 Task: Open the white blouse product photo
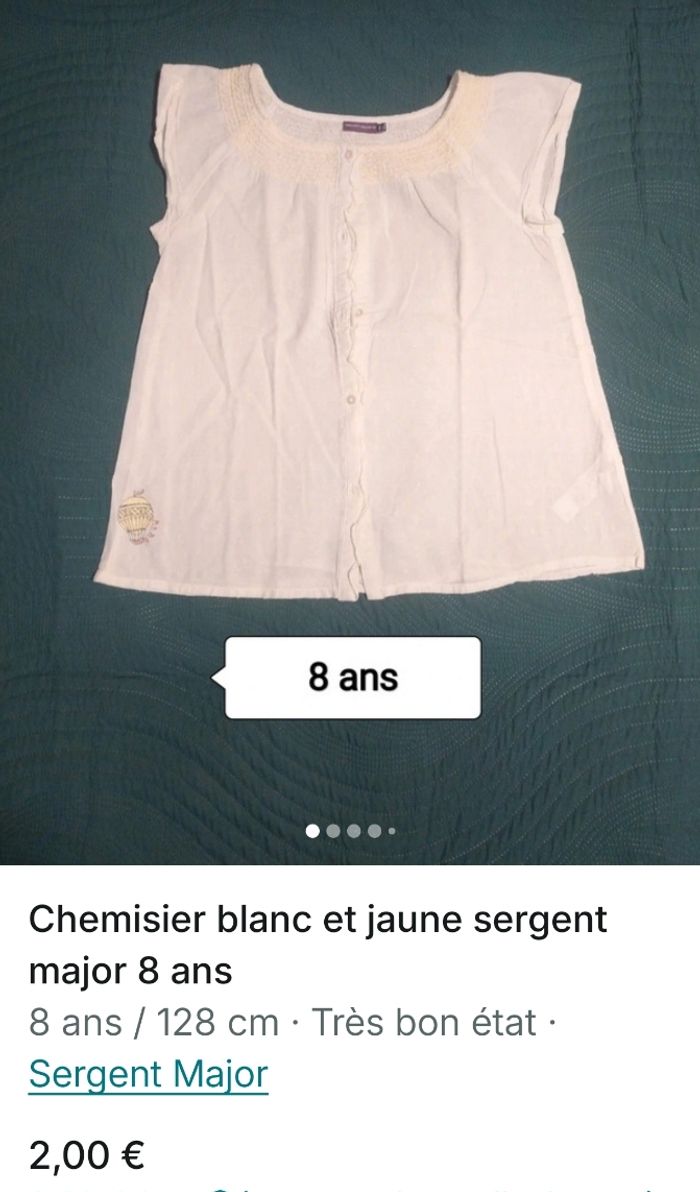pyautogui.click(x=370, y=330)
